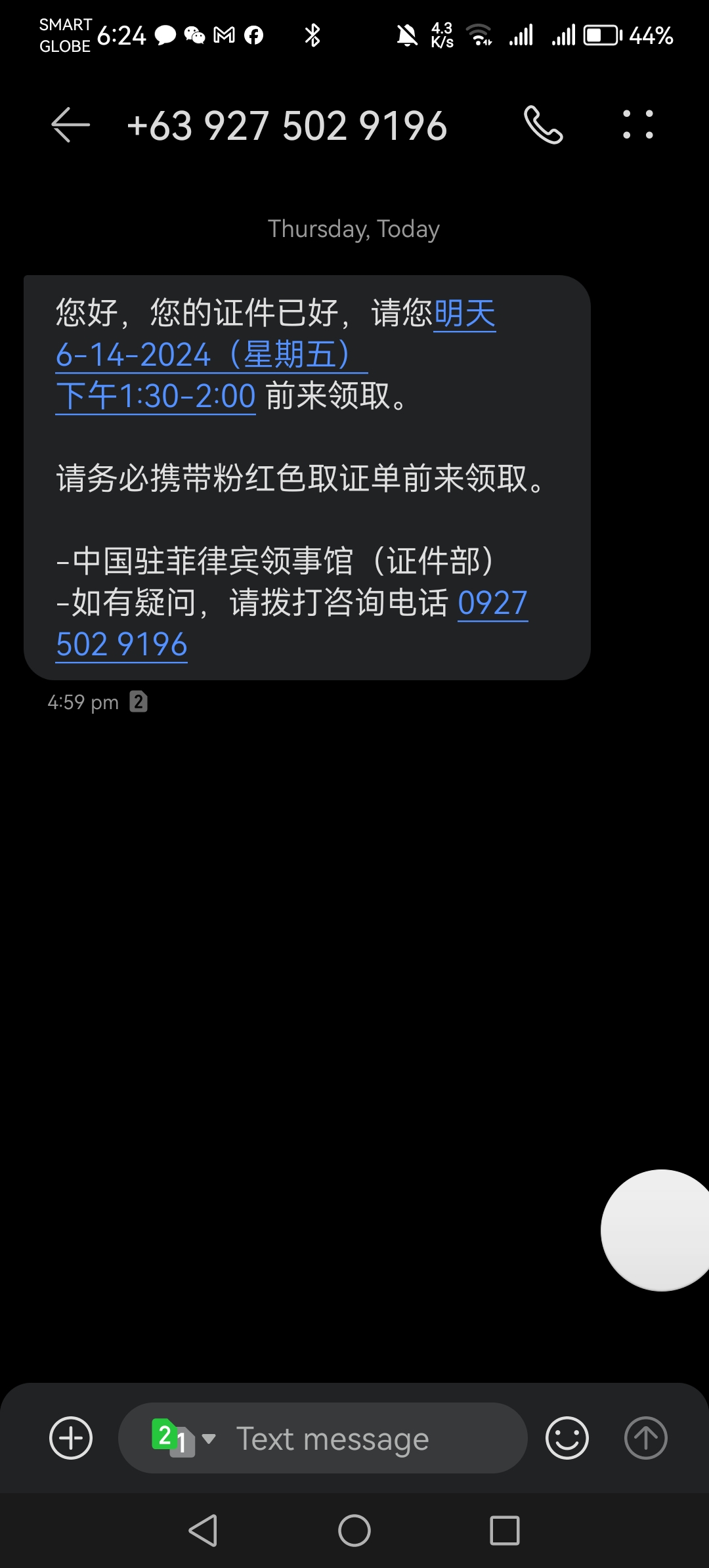Call +63 927 502 9196
The height and width of the screenshot is (1568, 709).
click(x=543, y=125)
